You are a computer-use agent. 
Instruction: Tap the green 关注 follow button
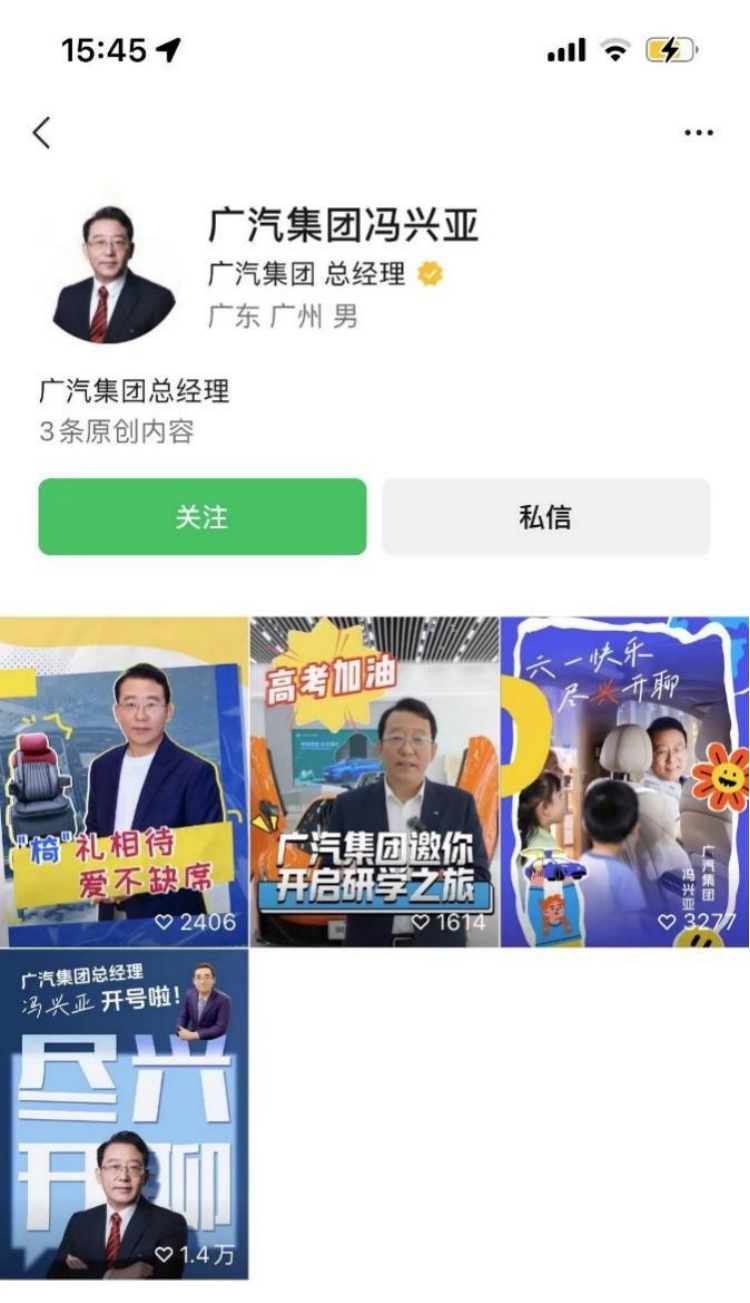(202, 517)
